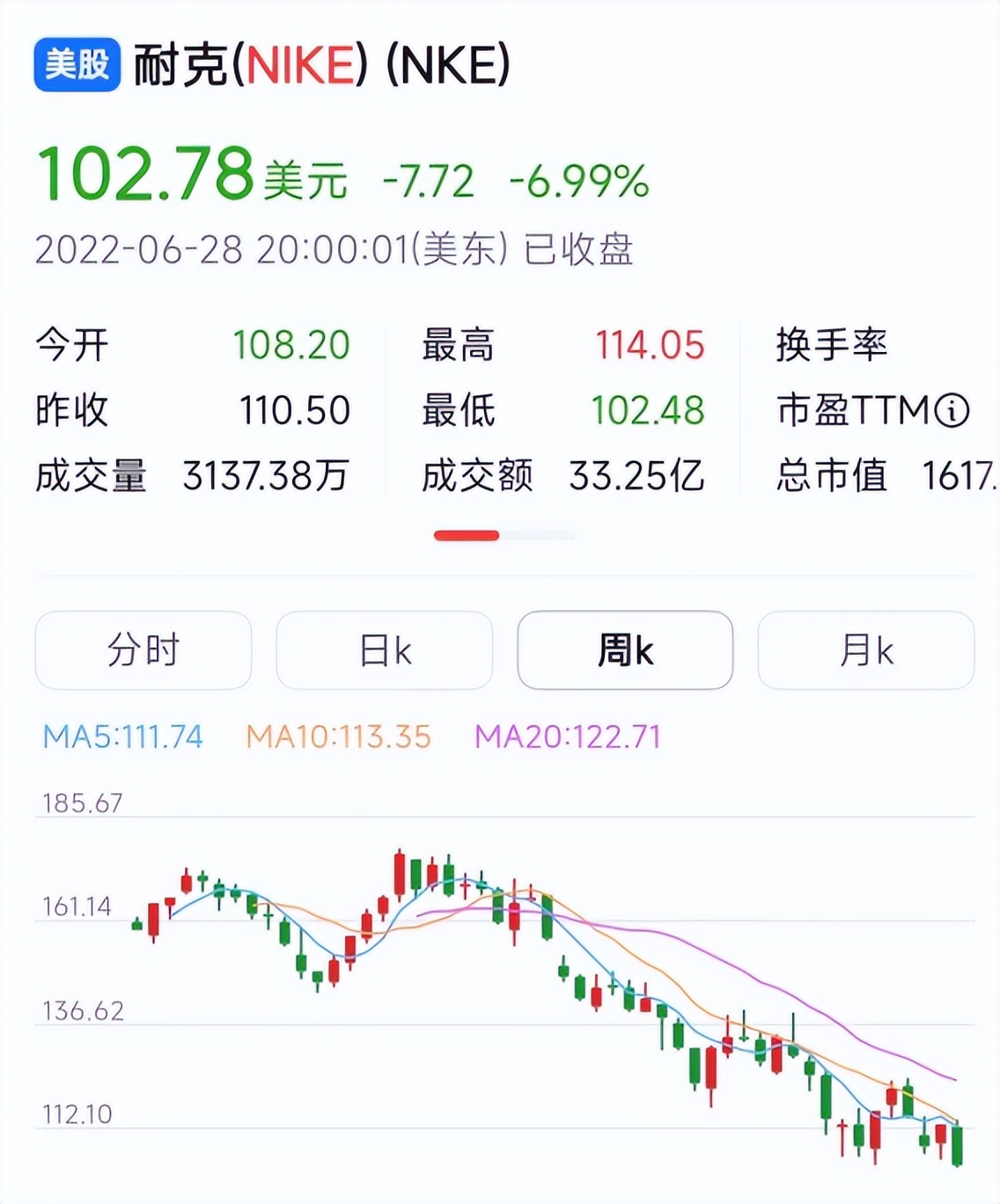
Task: Open the 月k monthly chart view
Action: [866, 650]
